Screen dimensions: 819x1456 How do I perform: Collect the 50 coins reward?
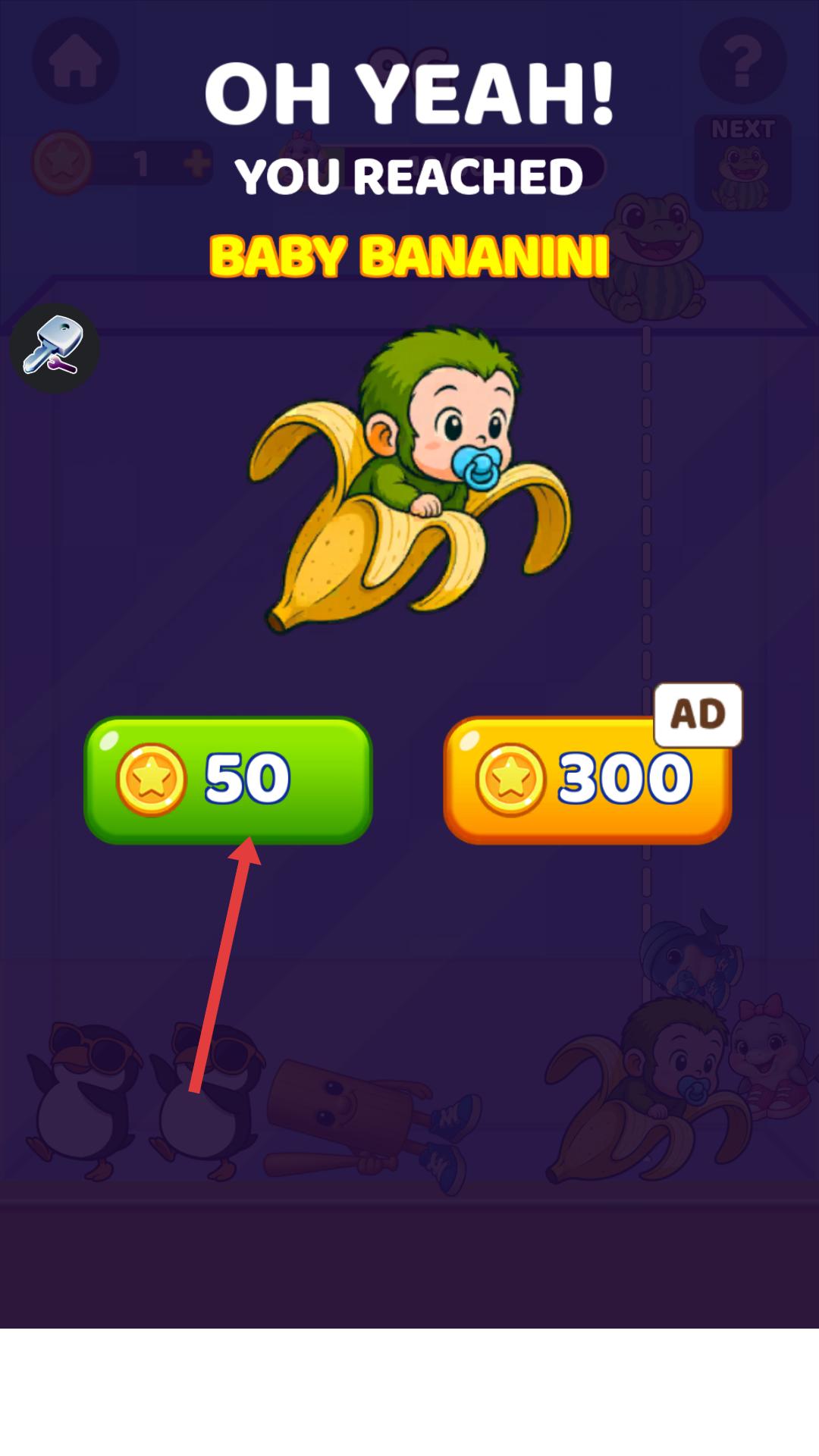(x=227, y=780)
